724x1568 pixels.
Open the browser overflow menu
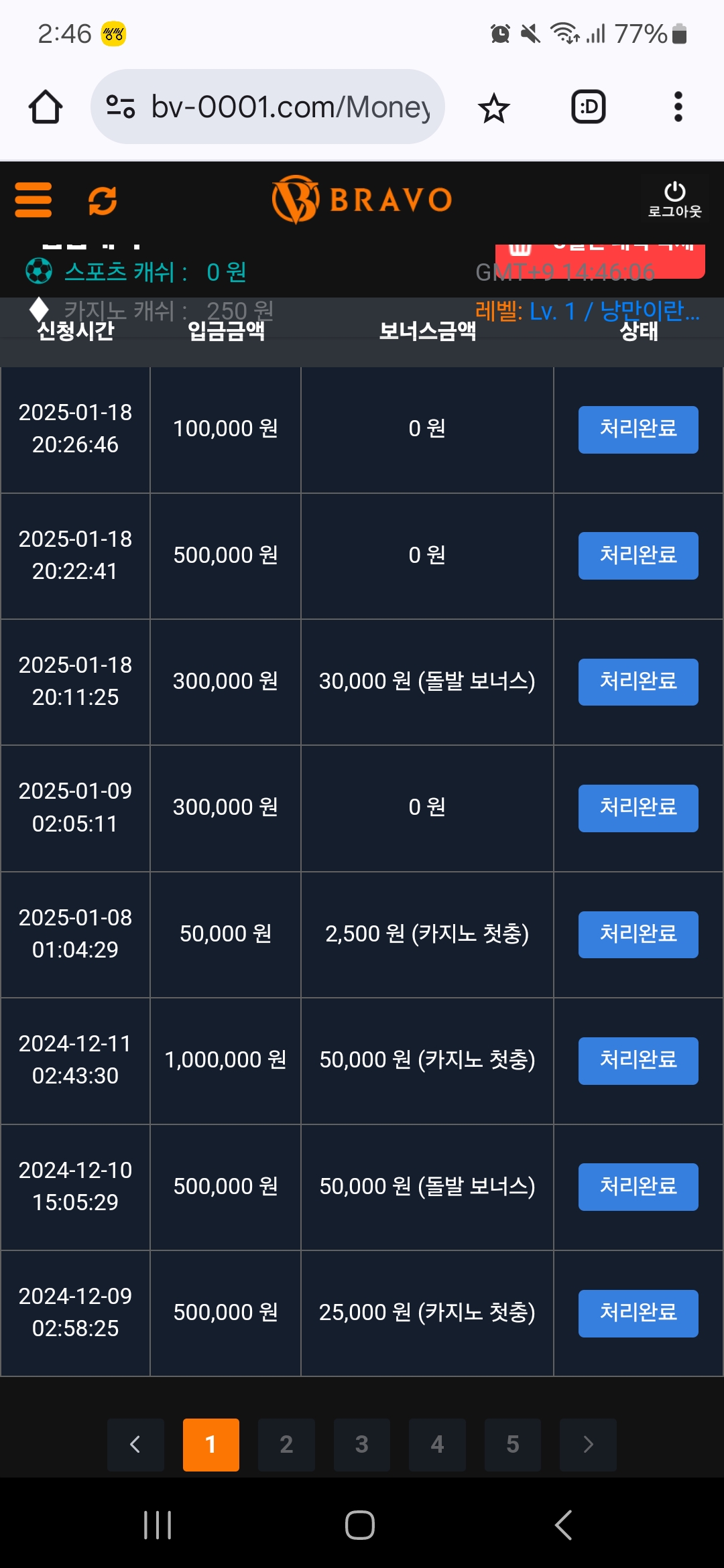678,107
